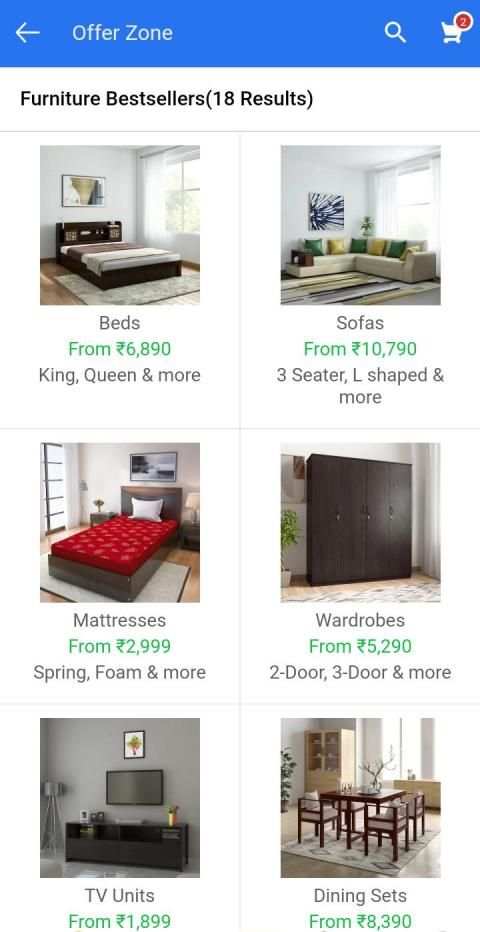Browse the Wardrobes category

click(360, 566)
